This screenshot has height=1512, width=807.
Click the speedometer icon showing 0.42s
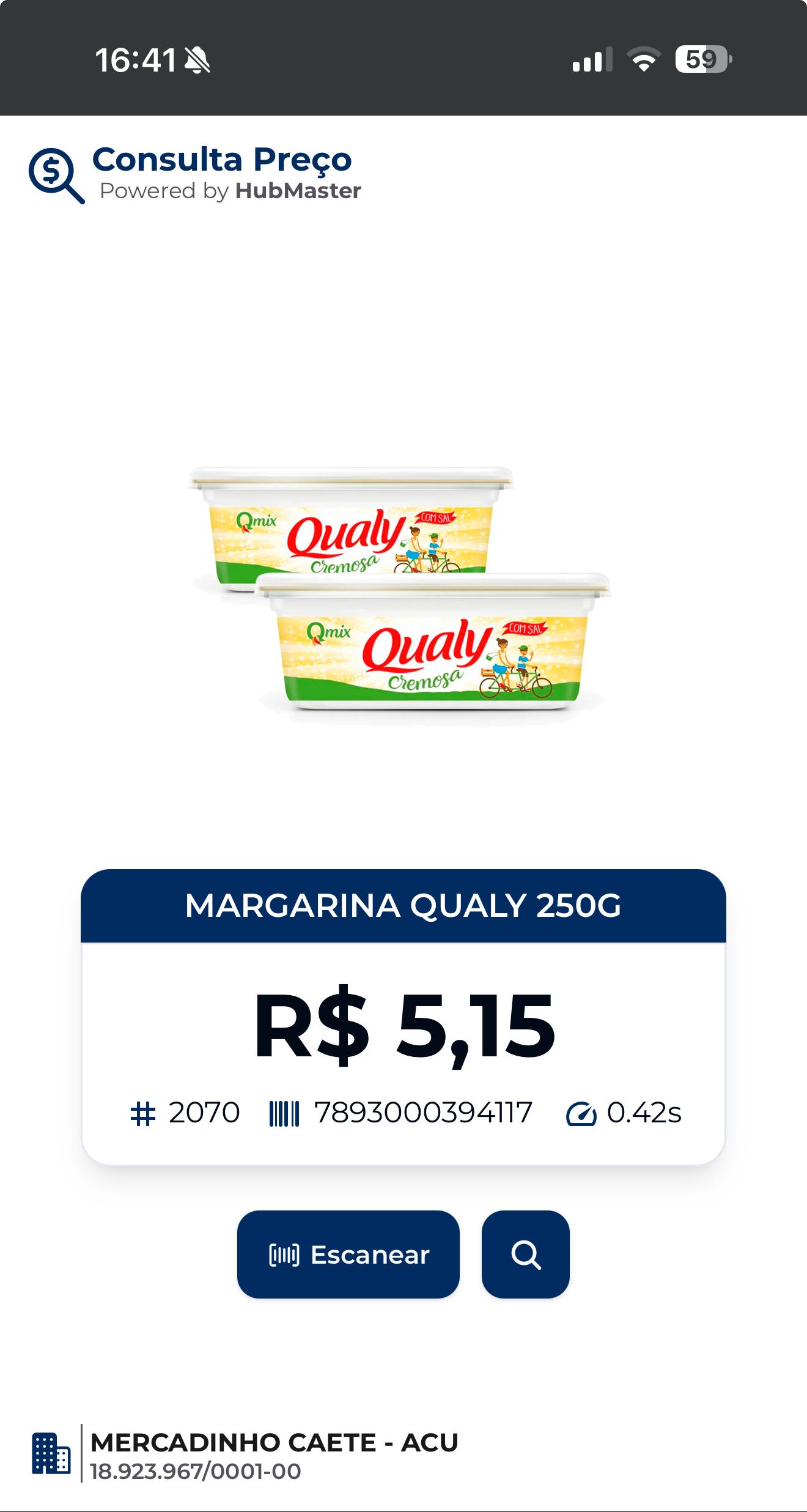point(581,1113)
